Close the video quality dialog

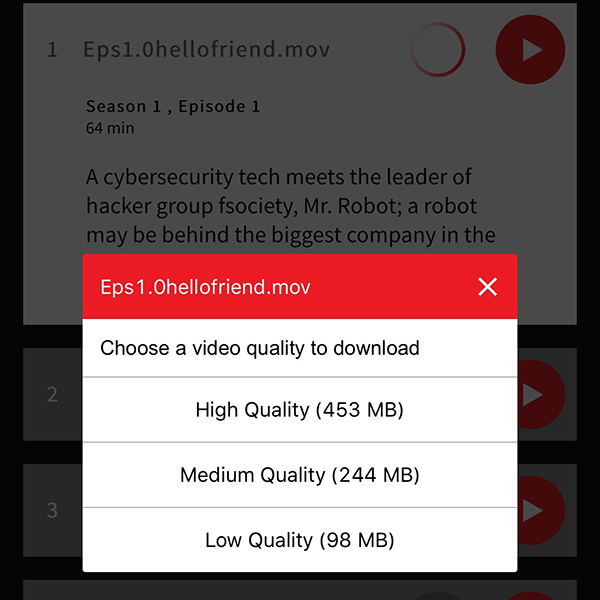pyautogui.click(x=487, y=287)
